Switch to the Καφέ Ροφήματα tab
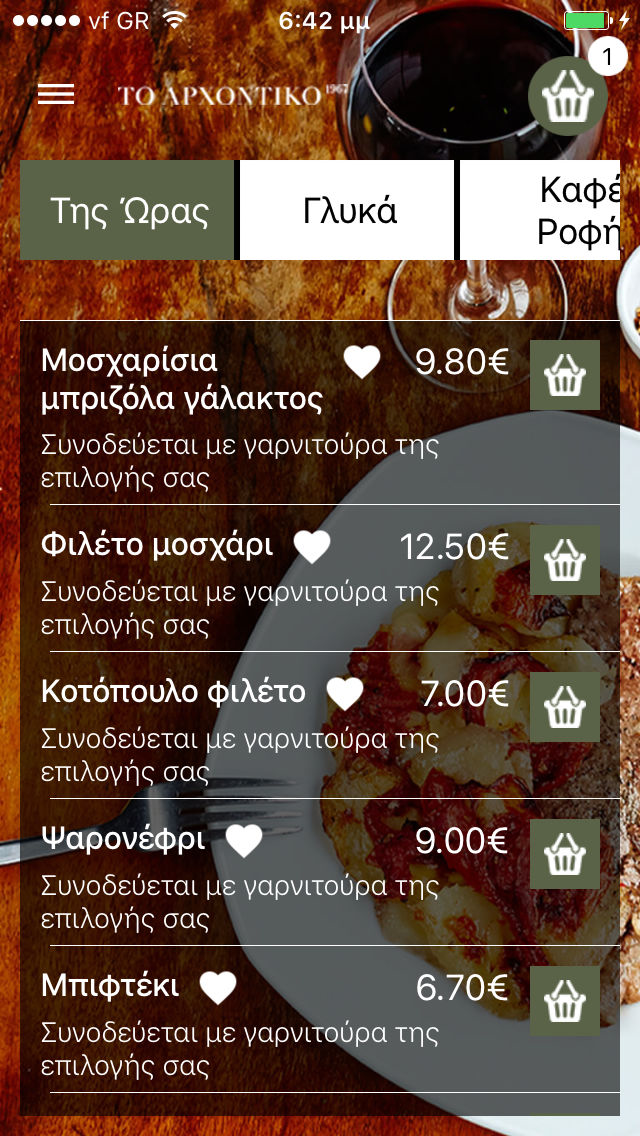640x1136 pixels. click(580, 211)
